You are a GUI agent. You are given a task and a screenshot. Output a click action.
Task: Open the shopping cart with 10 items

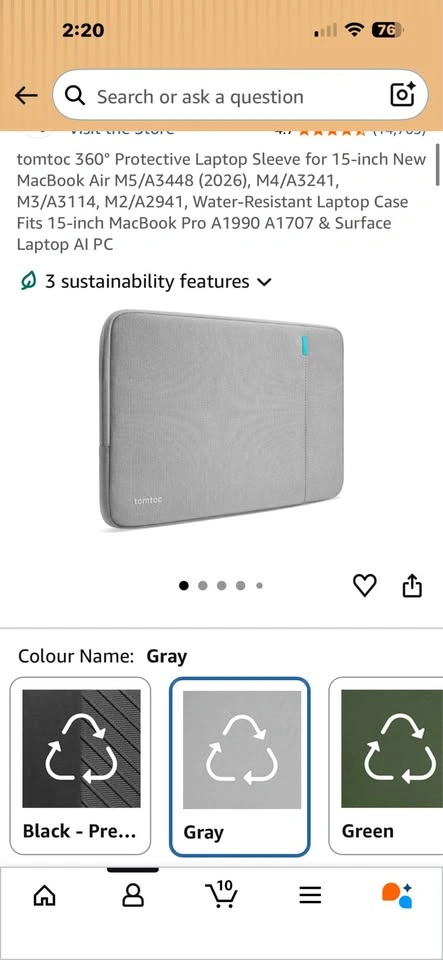coord(220,894)
